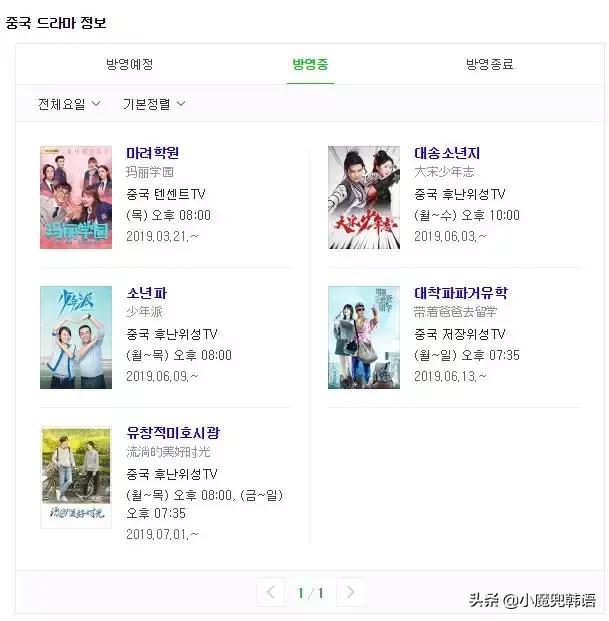Open the 소년파 drama title link
Screen dimensions: 609x621
[147, 293]
